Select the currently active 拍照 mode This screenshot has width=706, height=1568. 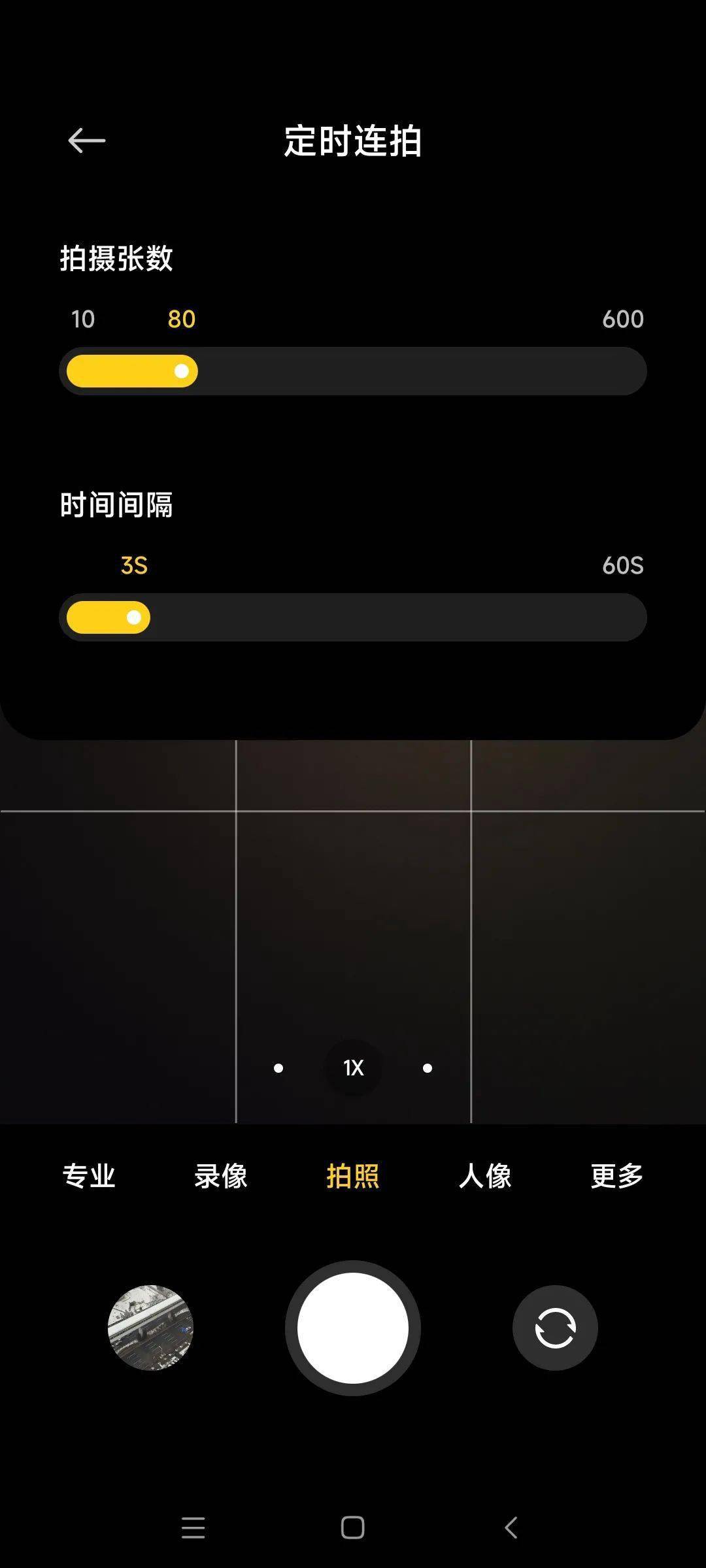point(353,1175)
